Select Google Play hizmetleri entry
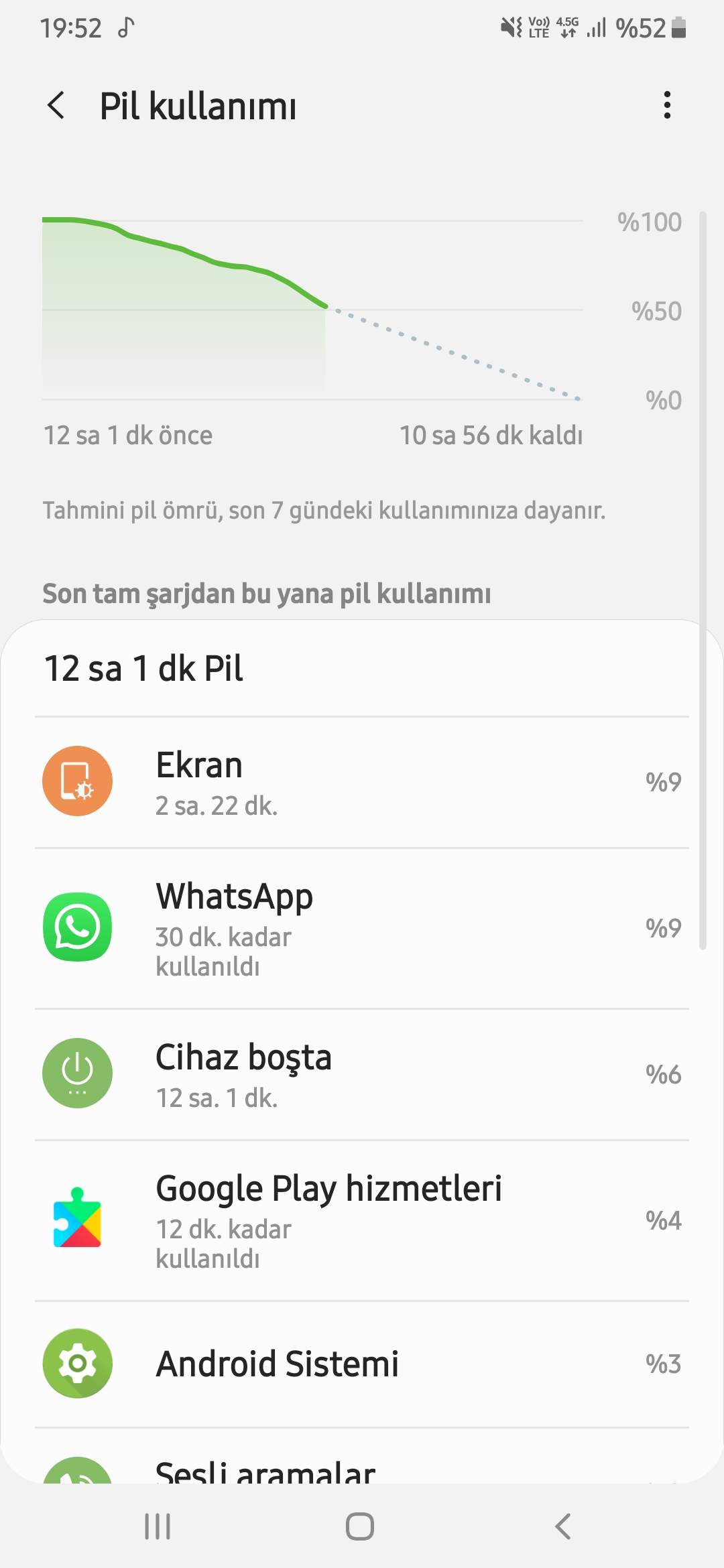The height and width of the screenshot is (1568, 724). coord(362,1220)
